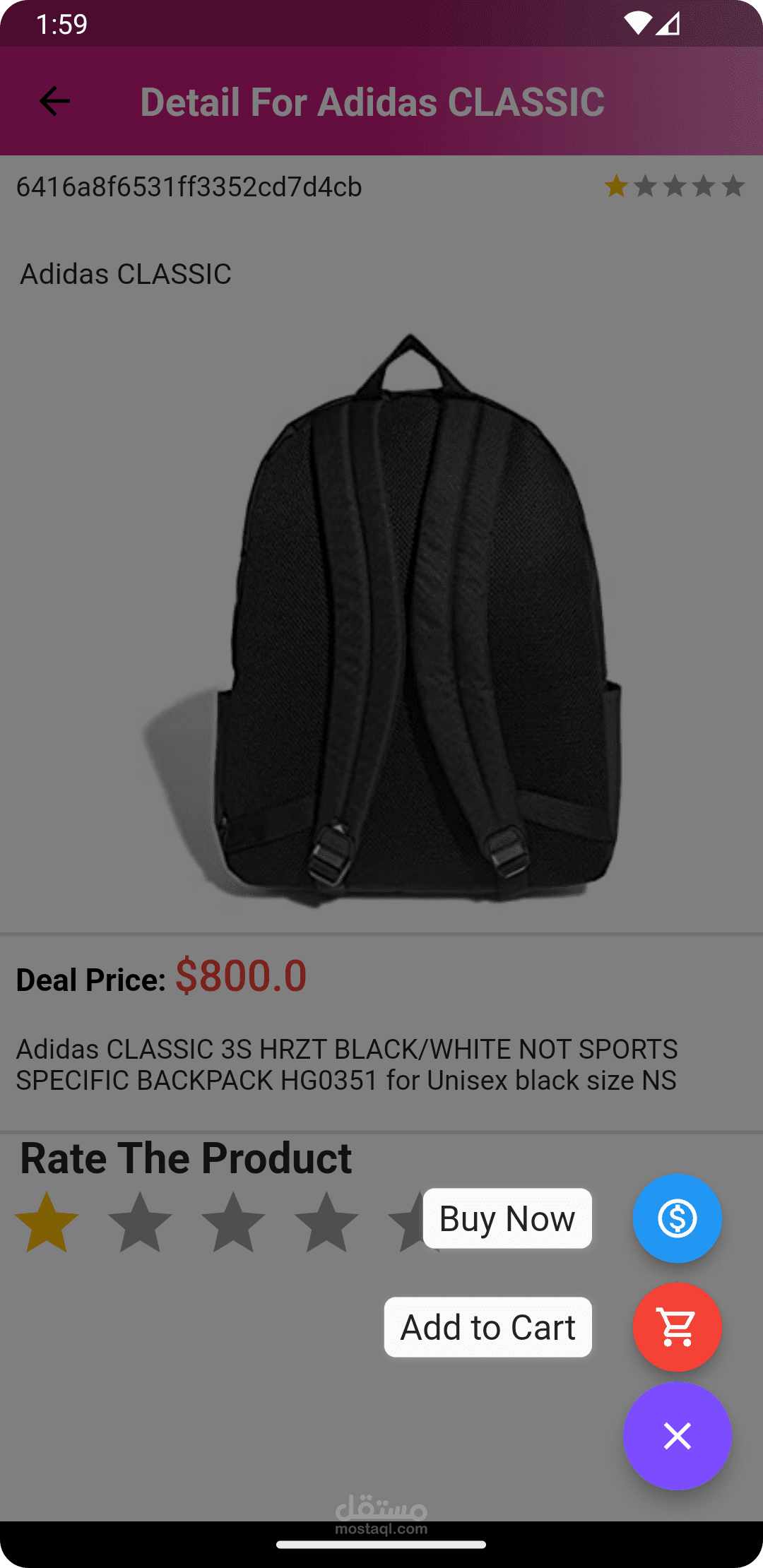Close the purple speed dial menu
The width and height of the screenshot is (763, 1568).
point(677,1436)
